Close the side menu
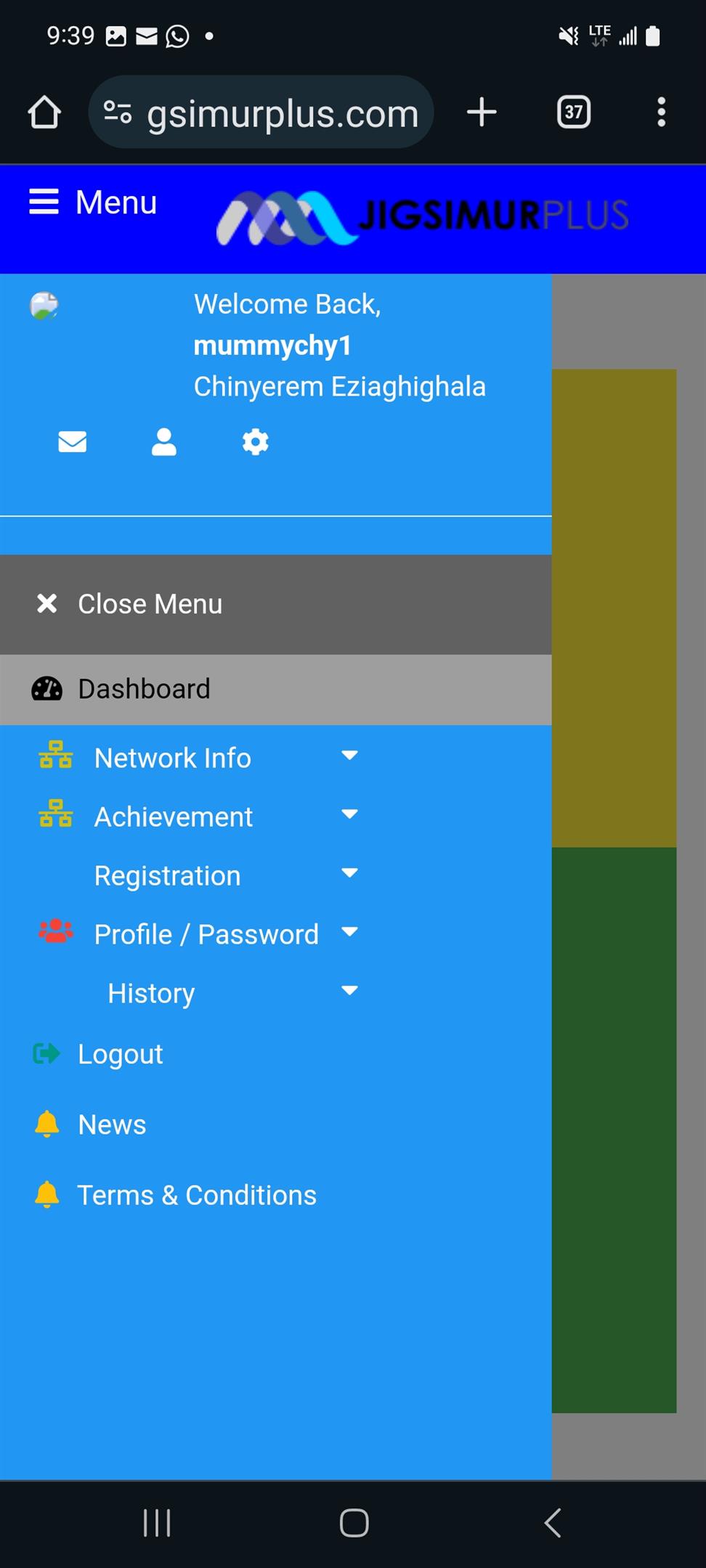Screen dimensions: 706x1568 (x=276, y=604)
